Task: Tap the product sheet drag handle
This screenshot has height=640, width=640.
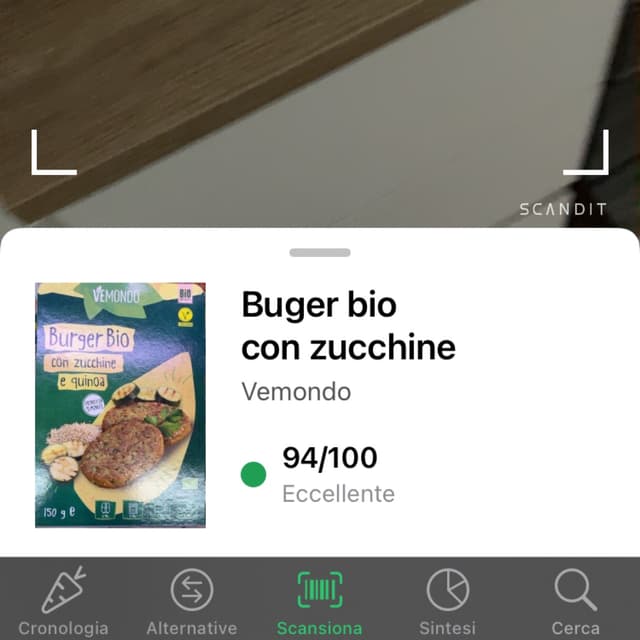Action: (320, 253)
